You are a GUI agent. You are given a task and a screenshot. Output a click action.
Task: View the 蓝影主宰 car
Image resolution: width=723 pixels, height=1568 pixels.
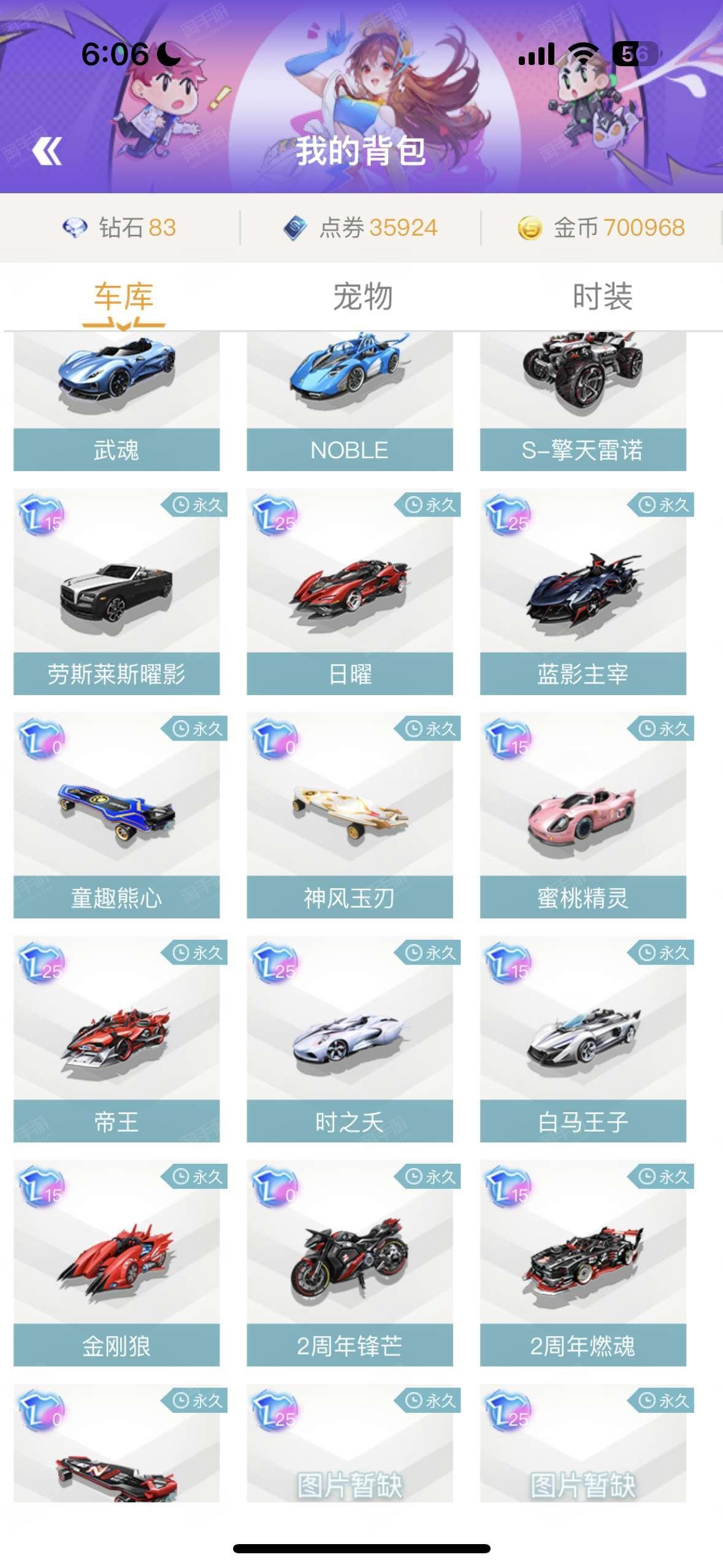(x=583, y=592)
